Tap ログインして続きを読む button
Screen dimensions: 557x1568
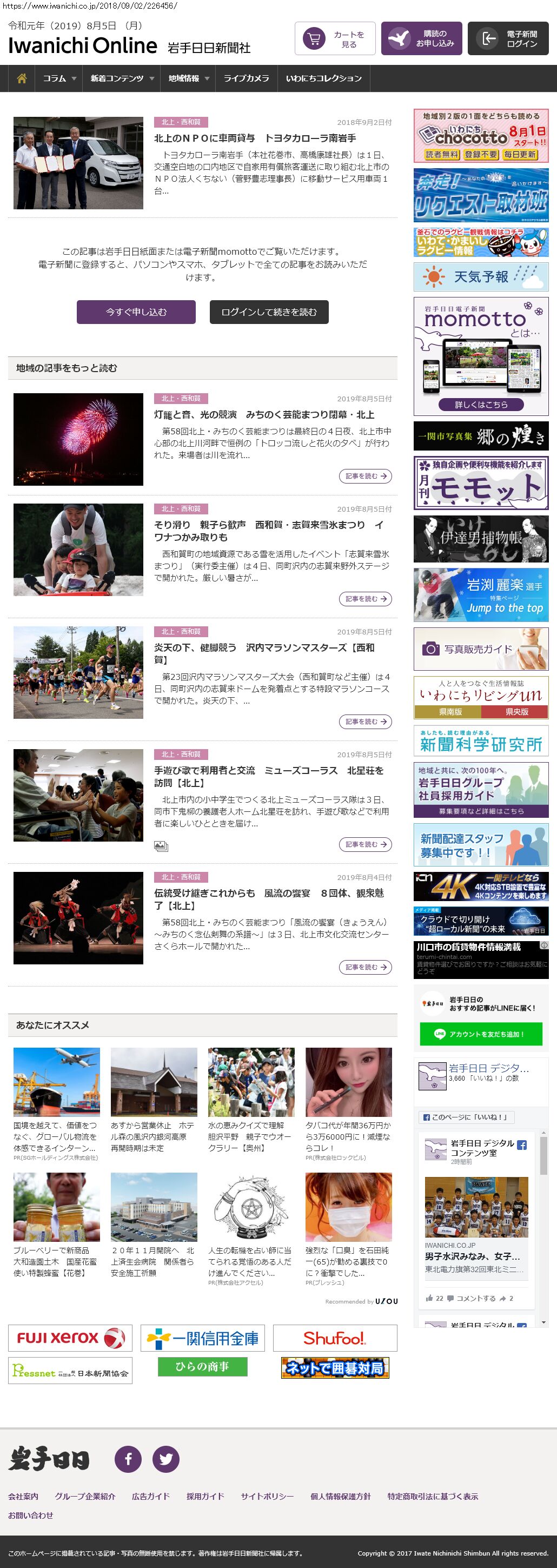click(269, 312)
